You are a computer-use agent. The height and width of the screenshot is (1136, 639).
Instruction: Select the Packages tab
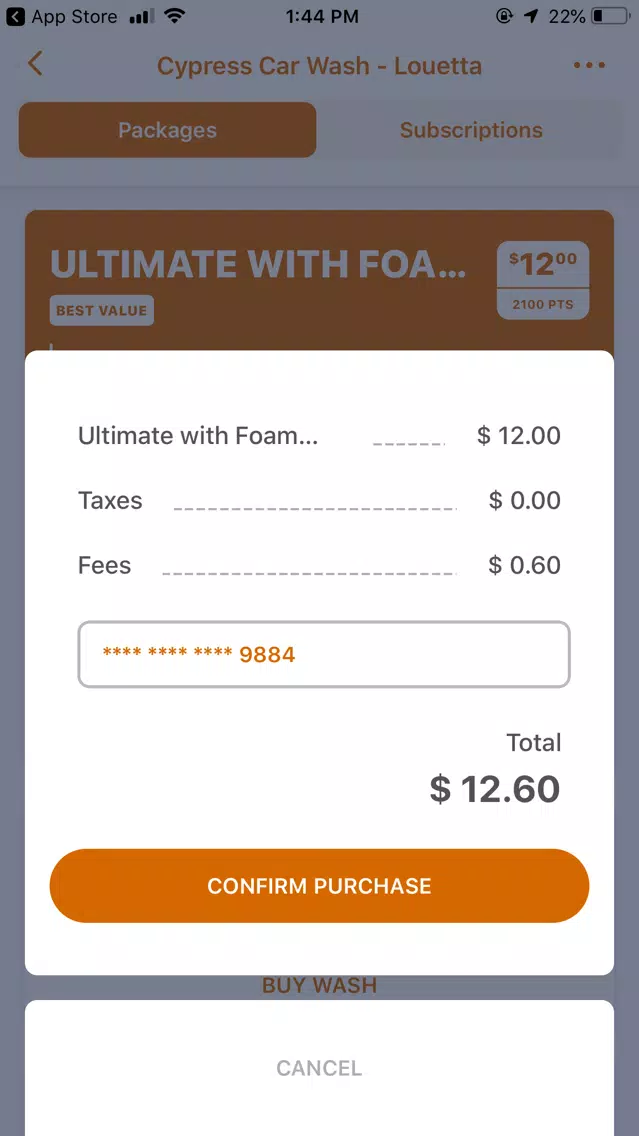pos(167,130)
